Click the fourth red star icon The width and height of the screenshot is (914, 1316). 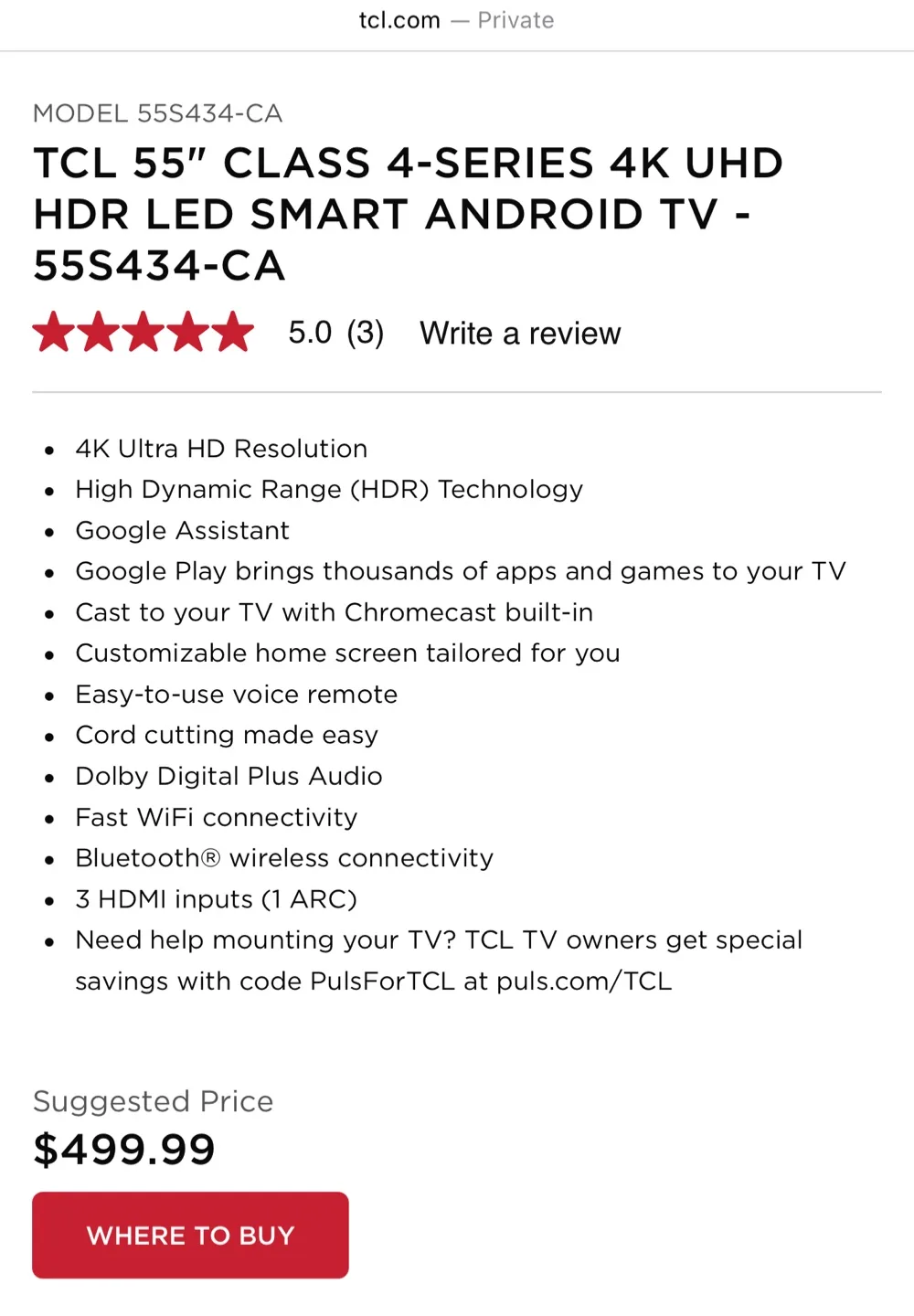point(189,333)
